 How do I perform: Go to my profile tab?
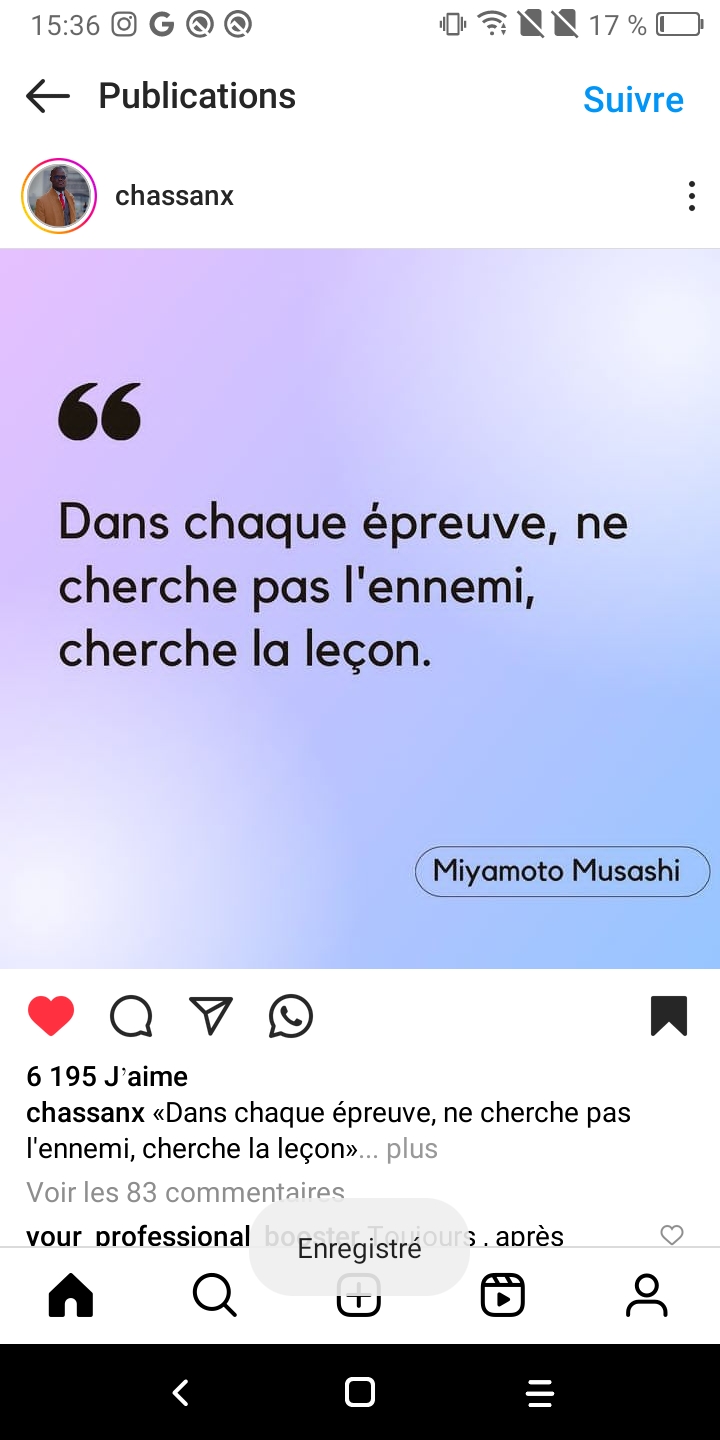coord(646,1295)
